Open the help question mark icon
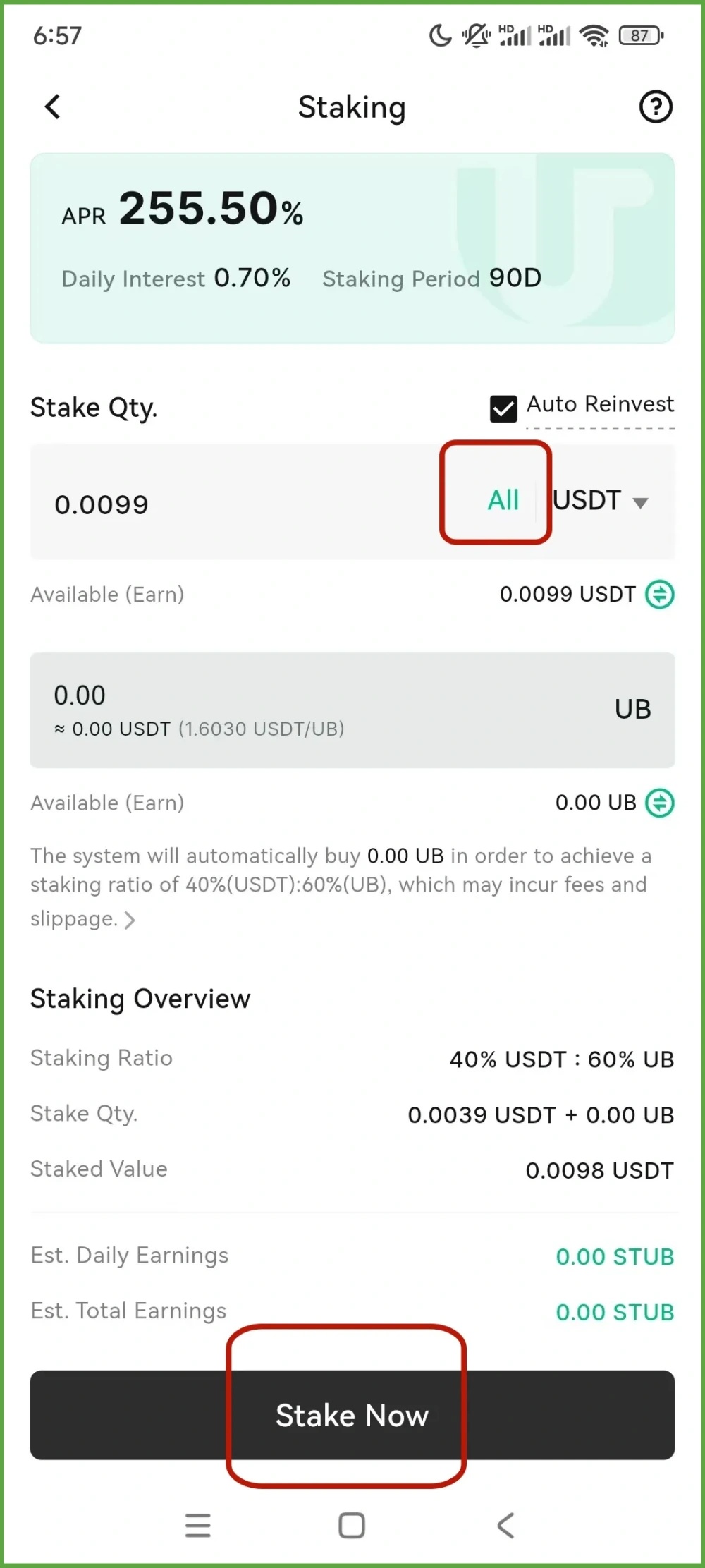The image size is (705, 1568). point(656,107)
